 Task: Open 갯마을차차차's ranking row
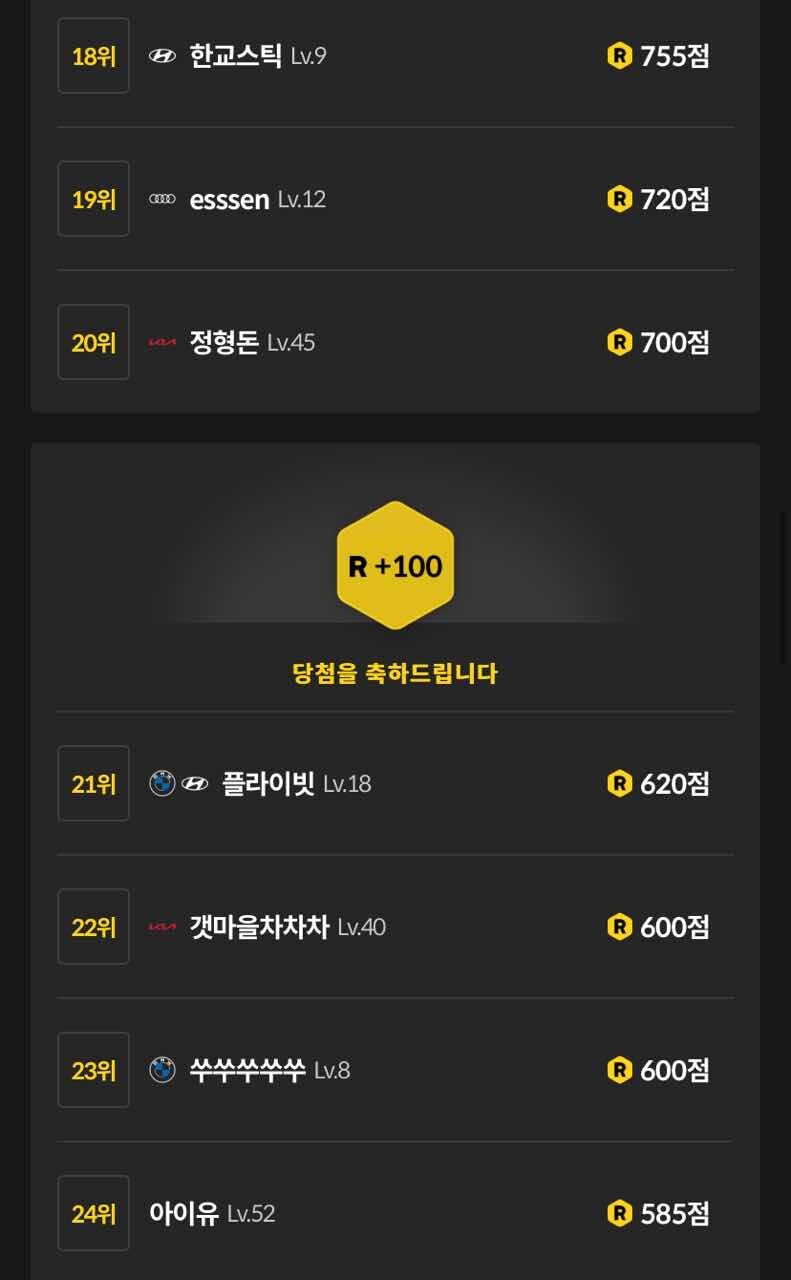coord(259,927)
